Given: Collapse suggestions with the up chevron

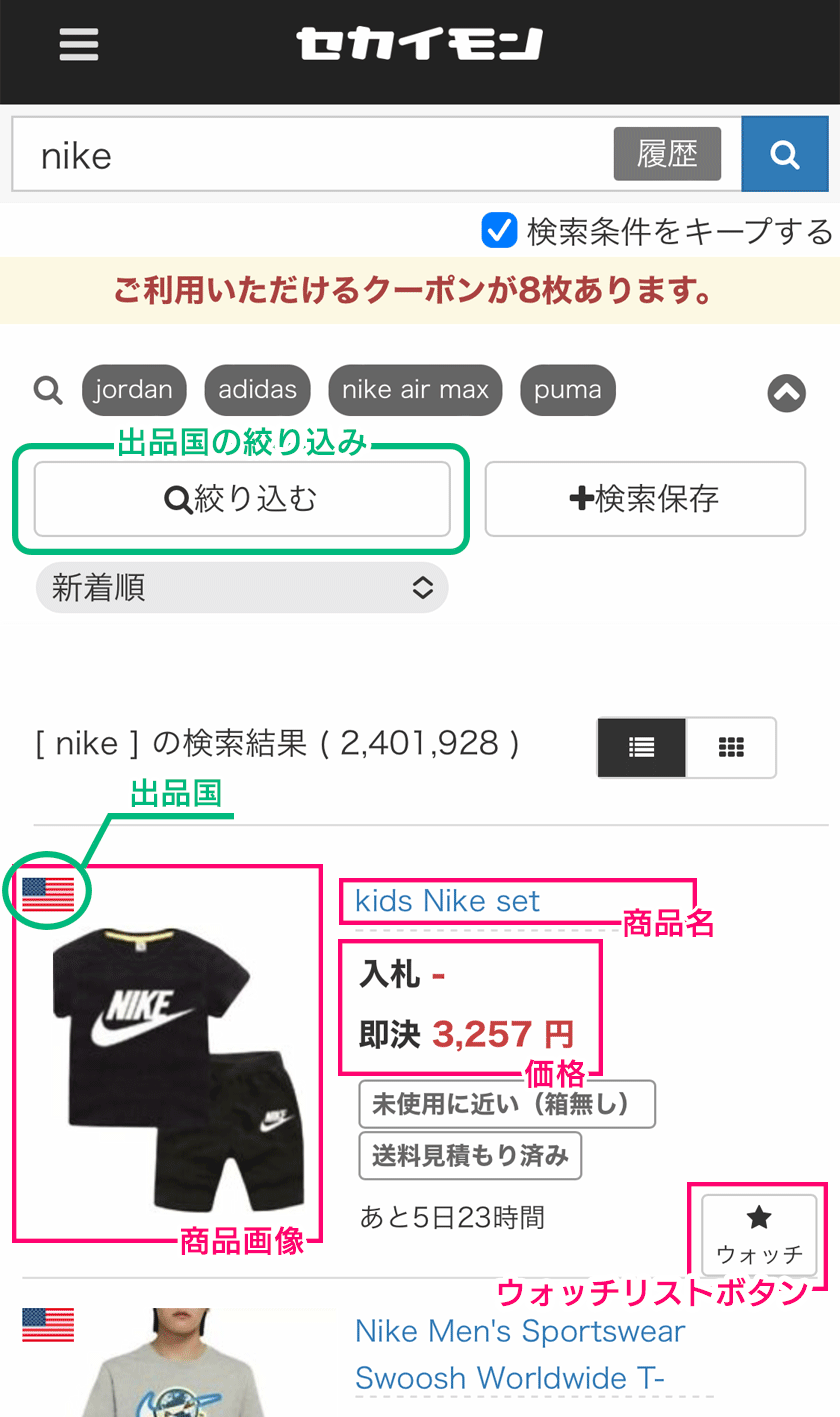Looking at the screenshot, I should coord(787,393).
